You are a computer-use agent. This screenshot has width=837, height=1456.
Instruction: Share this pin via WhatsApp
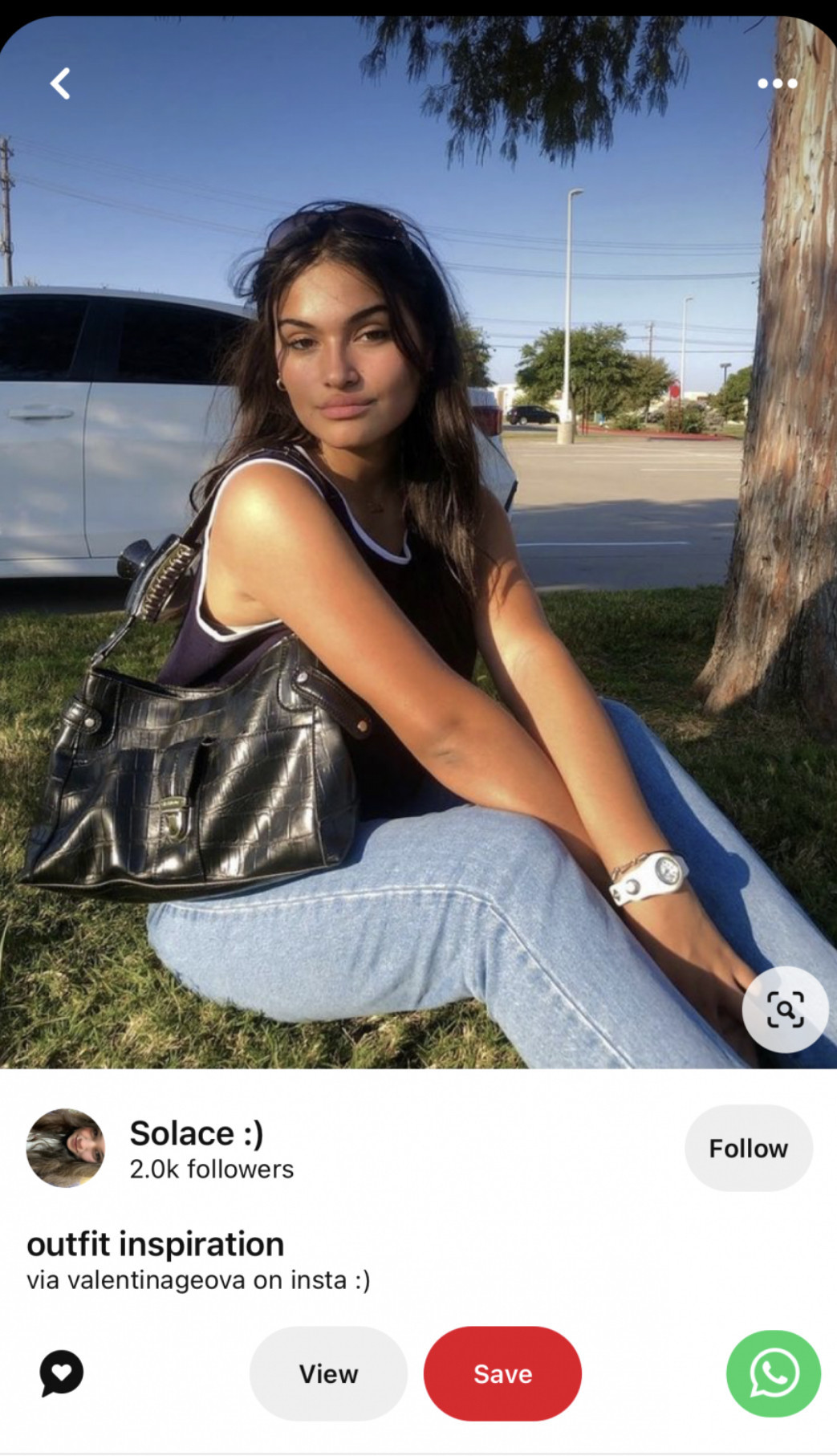tap(773, 1373)
